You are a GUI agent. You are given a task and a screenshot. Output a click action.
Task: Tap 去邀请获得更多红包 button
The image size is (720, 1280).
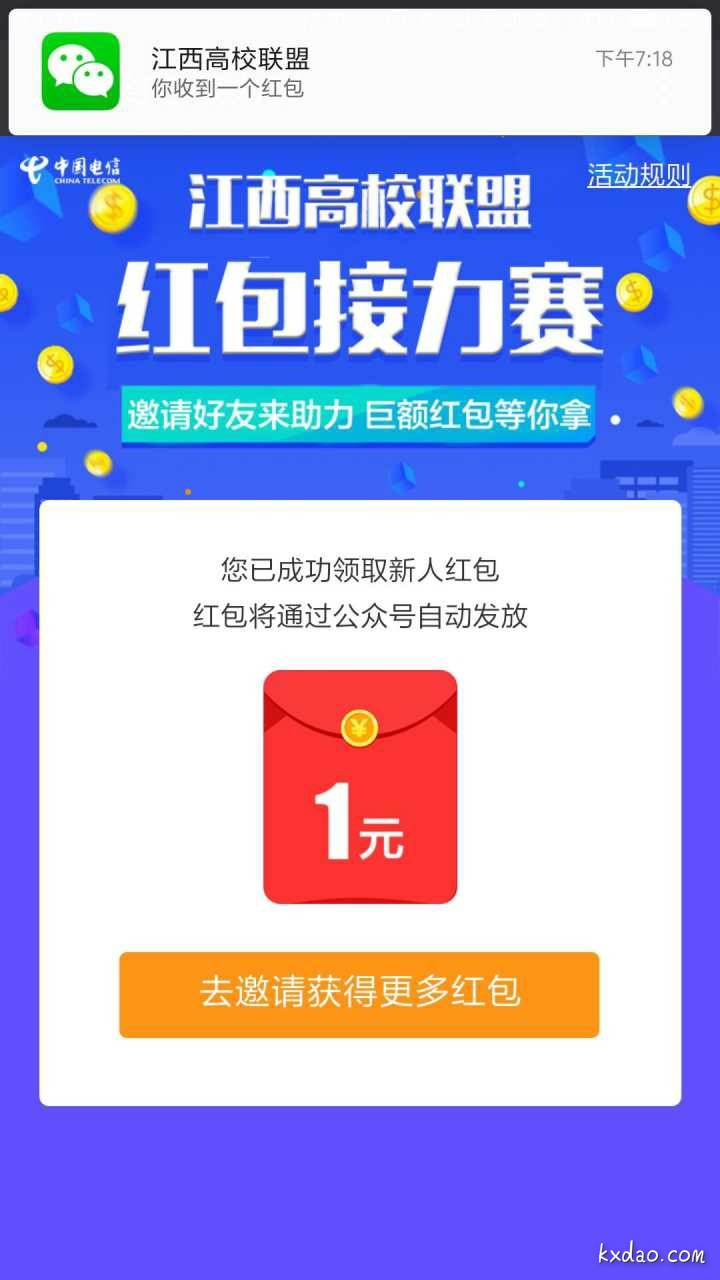359,994
